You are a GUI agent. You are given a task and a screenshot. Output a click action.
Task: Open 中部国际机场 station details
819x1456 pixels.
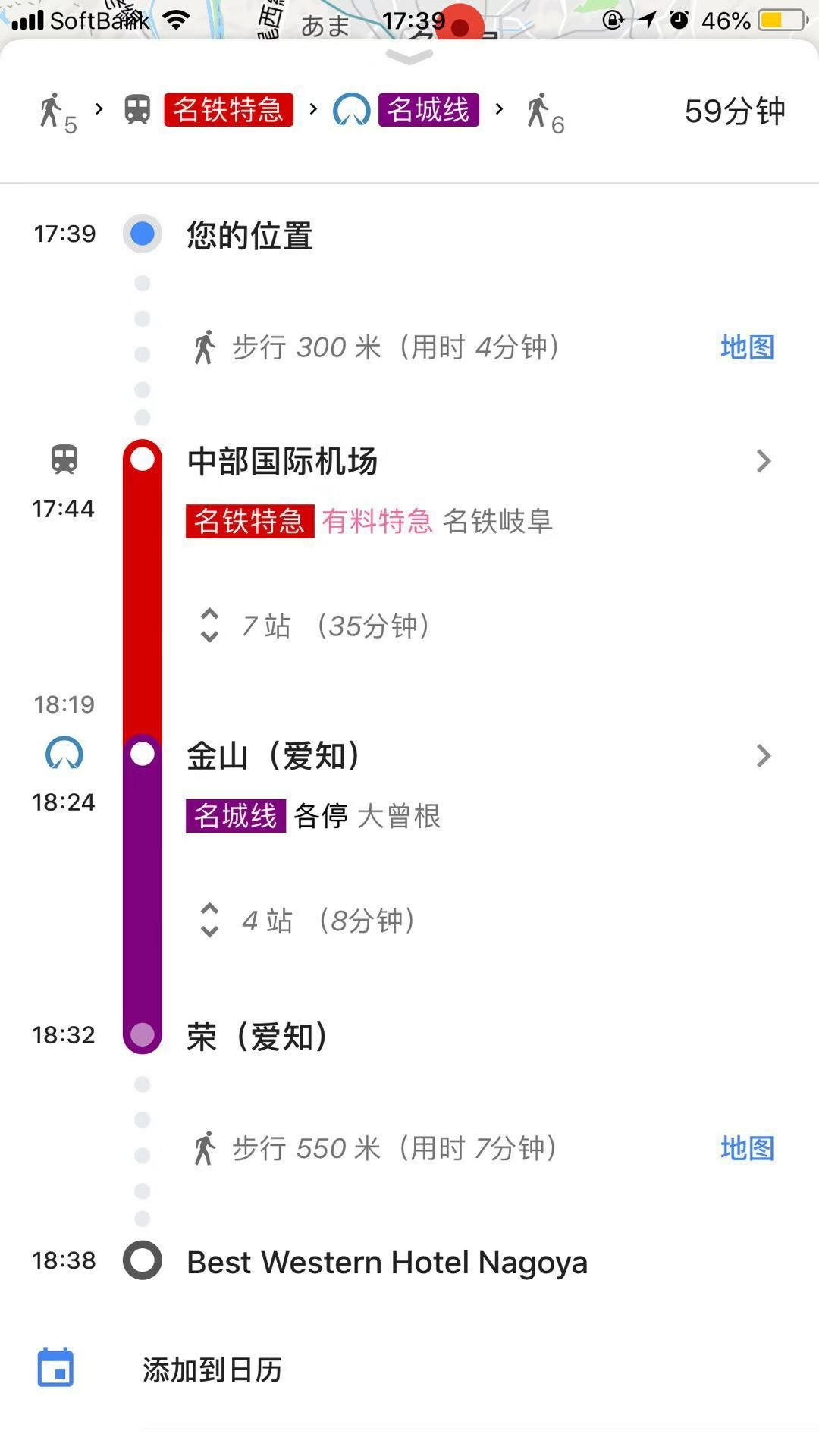[763, 461]
